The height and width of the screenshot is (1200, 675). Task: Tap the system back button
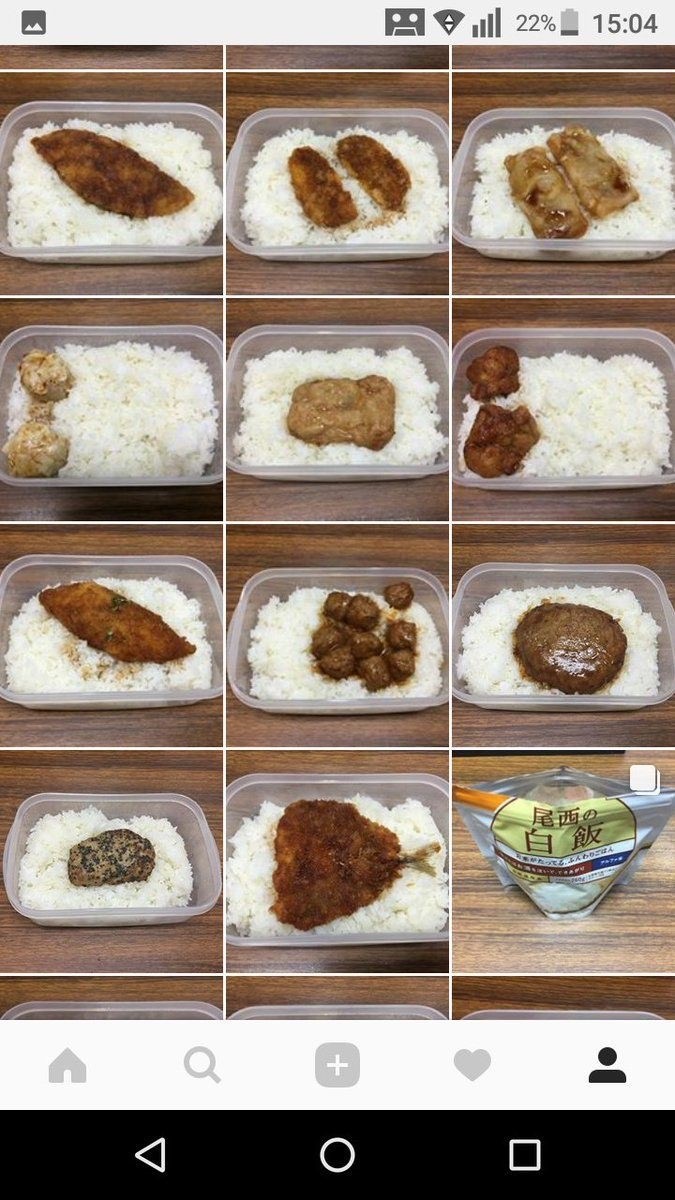(x=150, y=1155)
